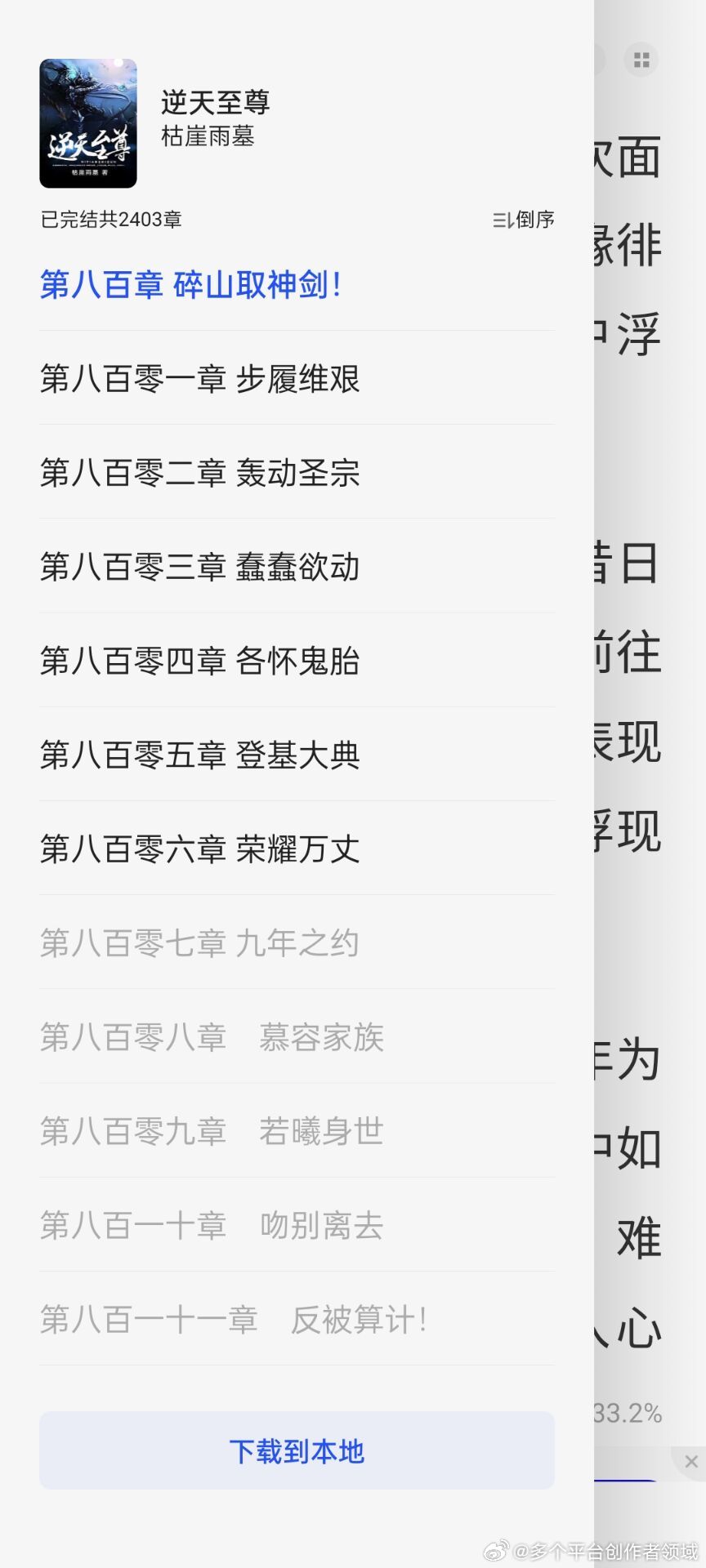The height and width of the screenshot is (1568, 706).
Task: Jump to 第八百零五章 登基大典
Action: point(297,755)
